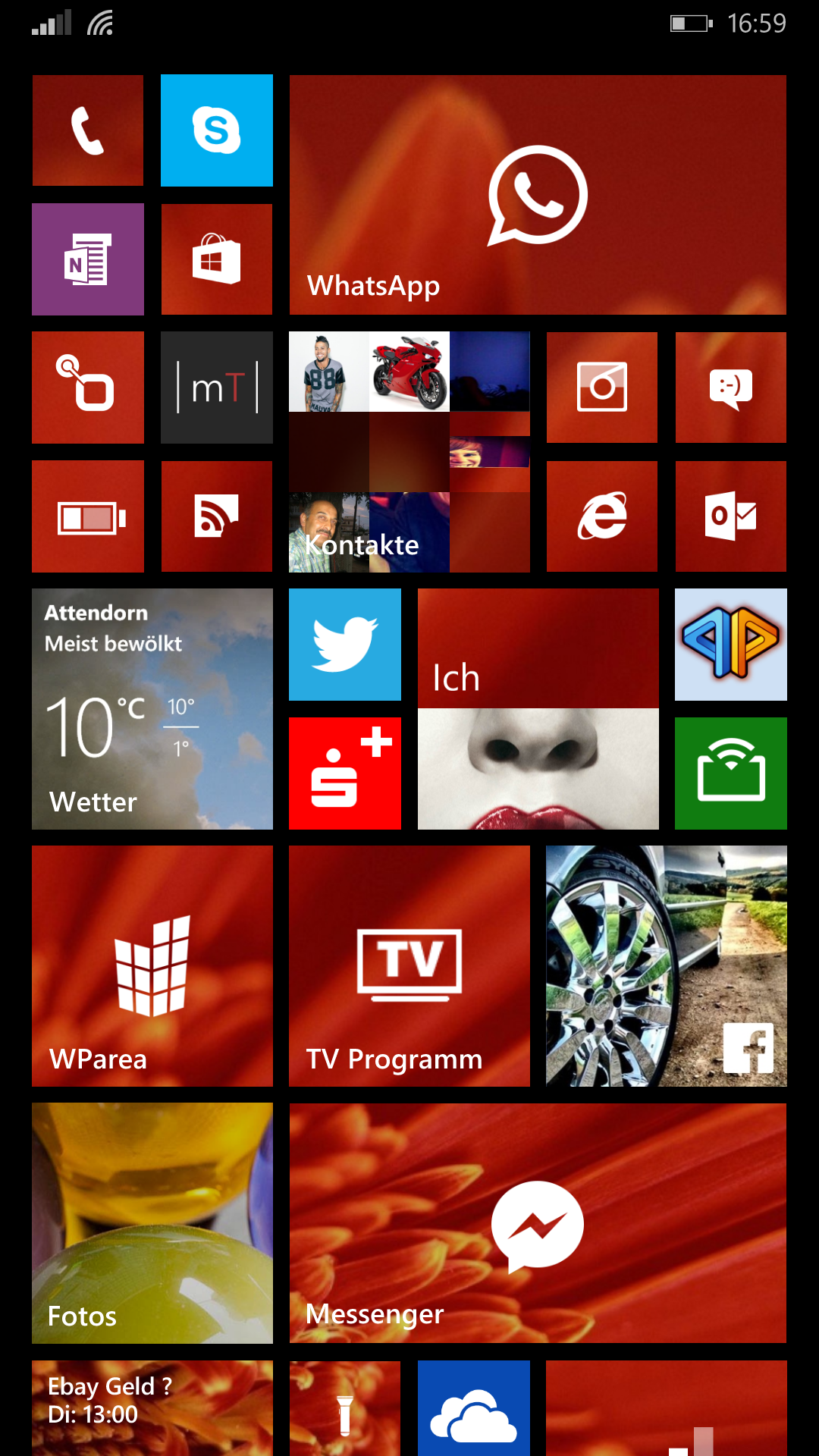Open the Ich tile
This screenshot has height=1456, width=819.
(538, 709)
